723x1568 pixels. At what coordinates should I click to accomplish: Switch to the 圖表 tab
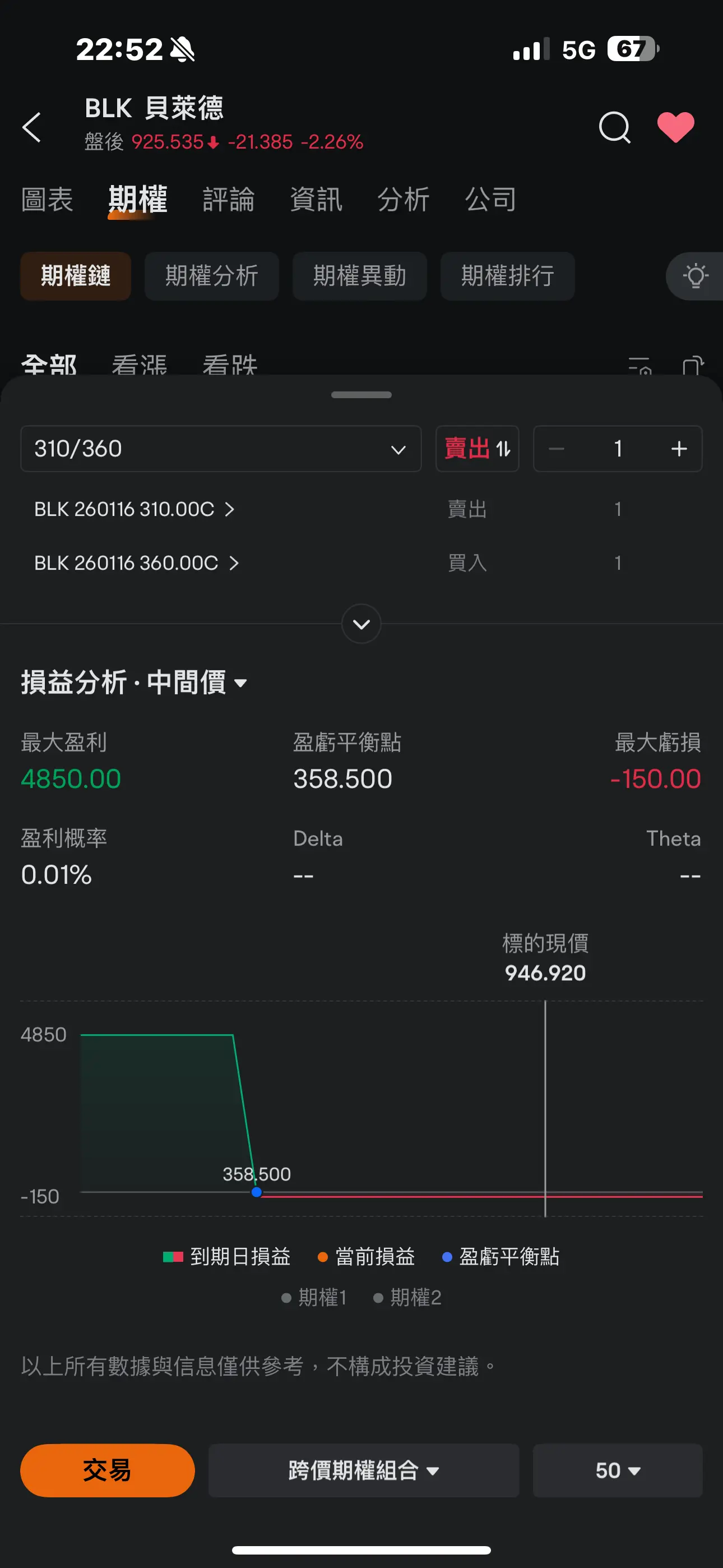click(48, 200)
